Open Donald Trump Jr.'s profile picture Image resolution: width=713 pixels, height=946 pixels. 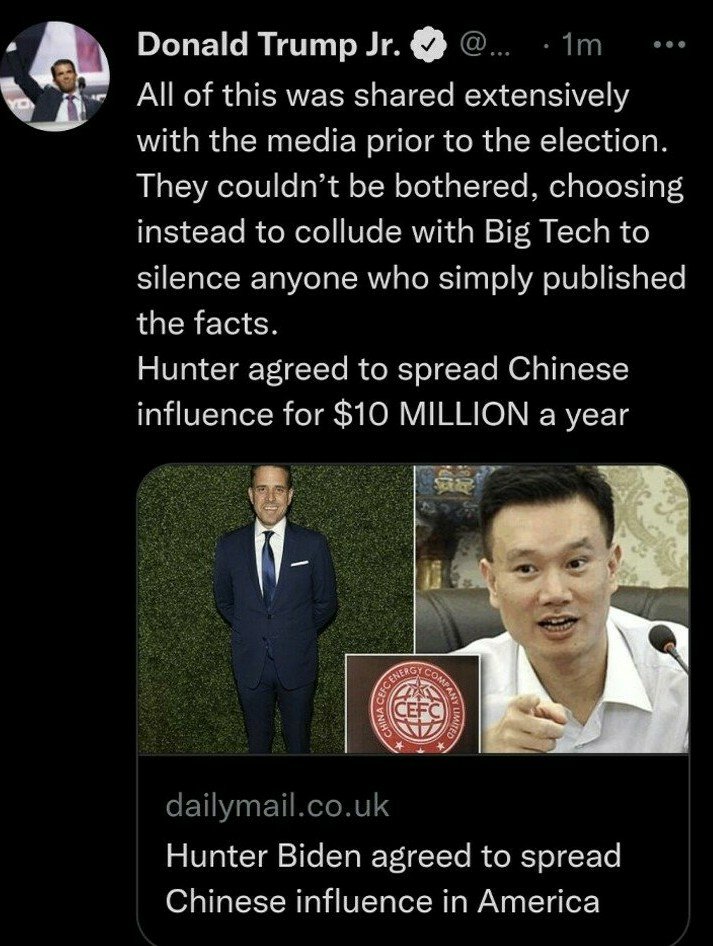coord(55,76)
